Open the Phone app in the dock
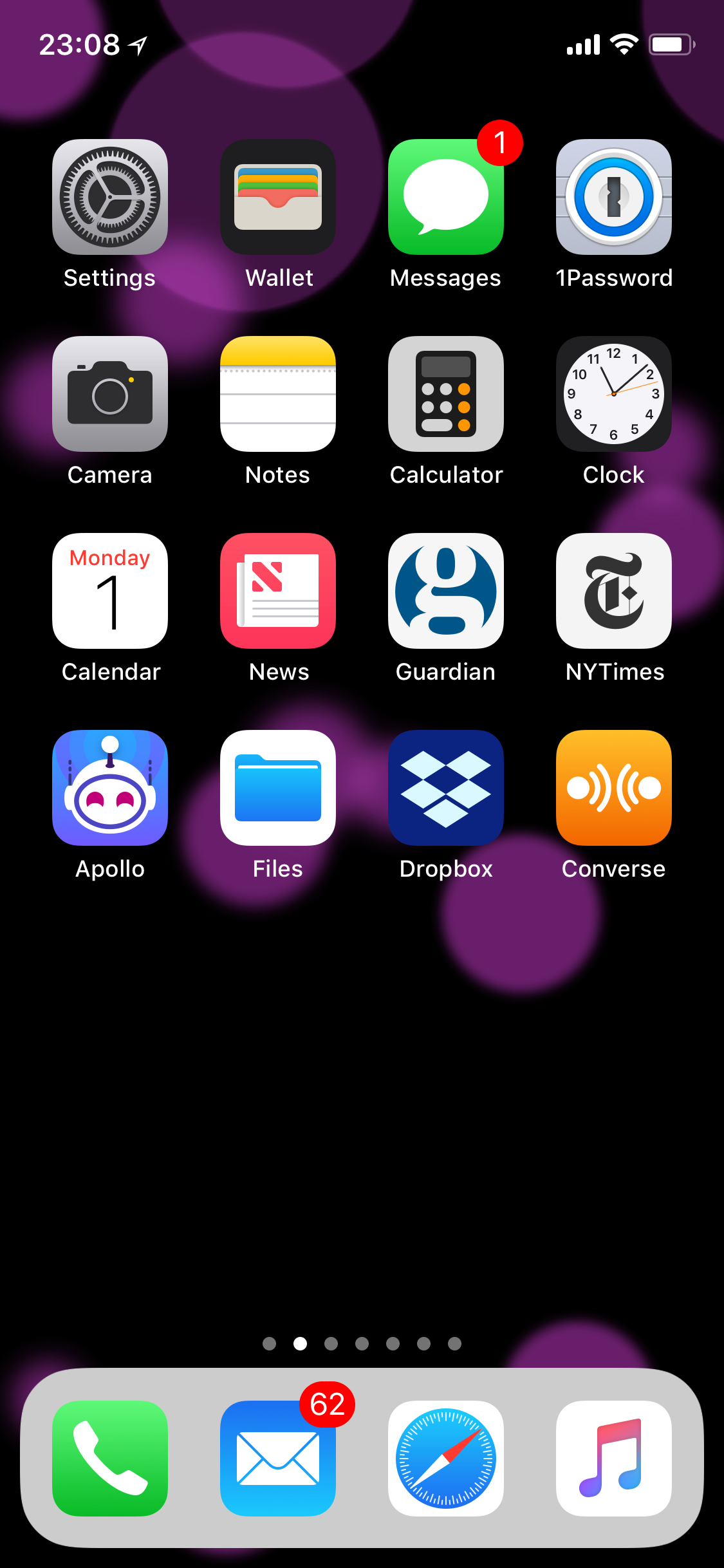724x1568 pixels. pos(110,1459)
